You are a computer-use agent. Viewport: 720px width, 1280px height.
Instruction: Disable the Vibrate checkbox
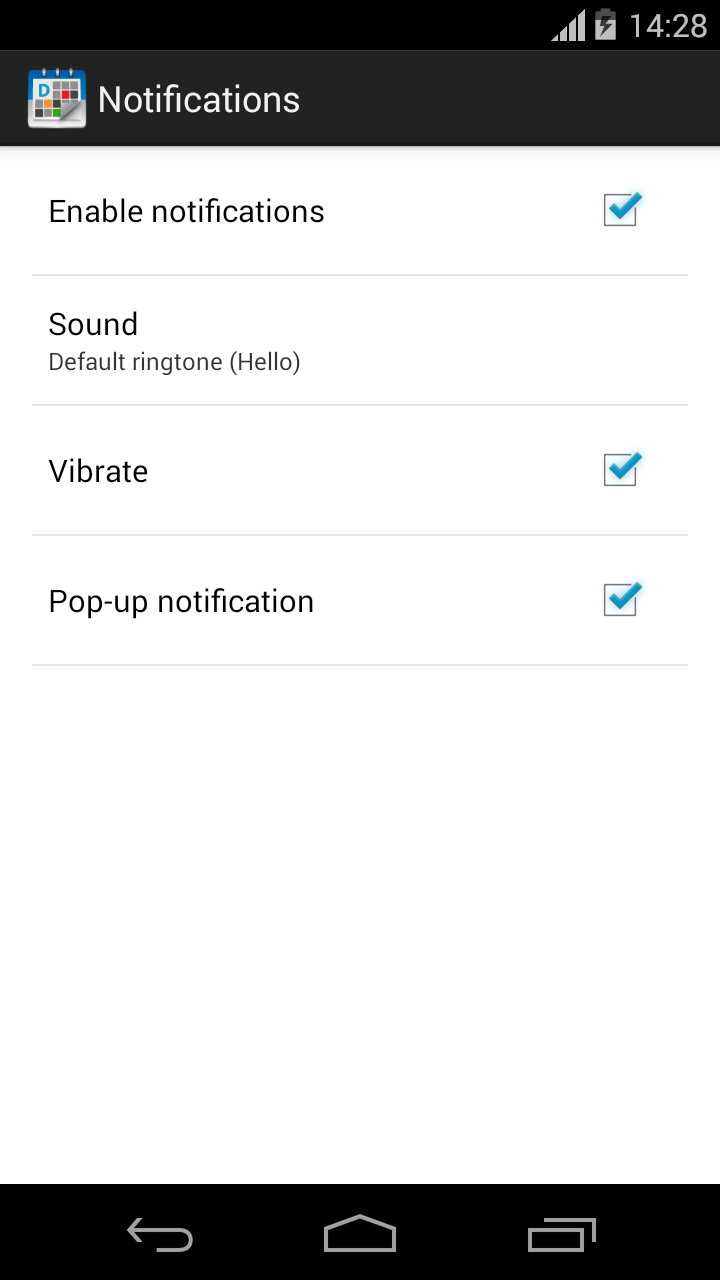(x=621, y=470)
